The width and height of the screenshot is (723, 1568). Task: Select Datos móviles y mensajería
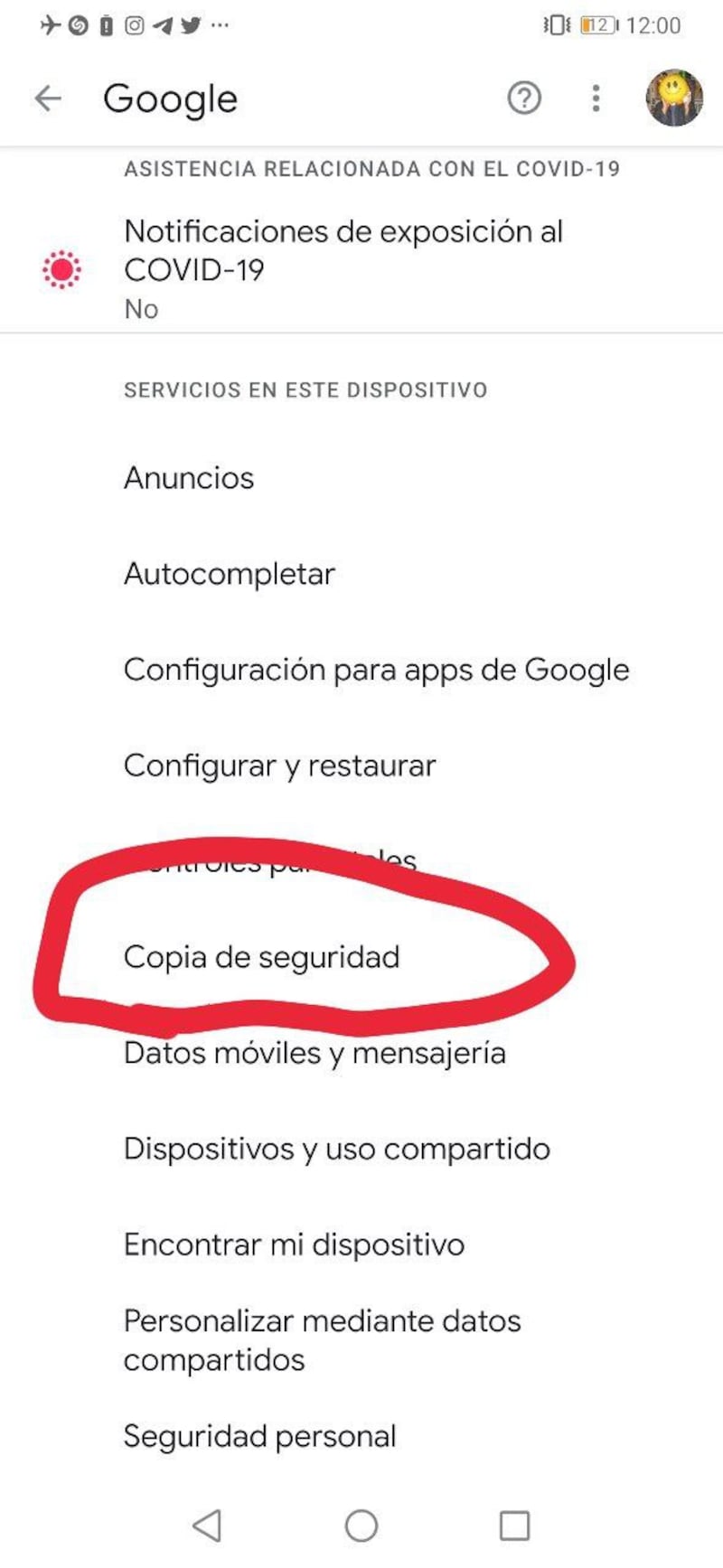tap(315, 1053)
